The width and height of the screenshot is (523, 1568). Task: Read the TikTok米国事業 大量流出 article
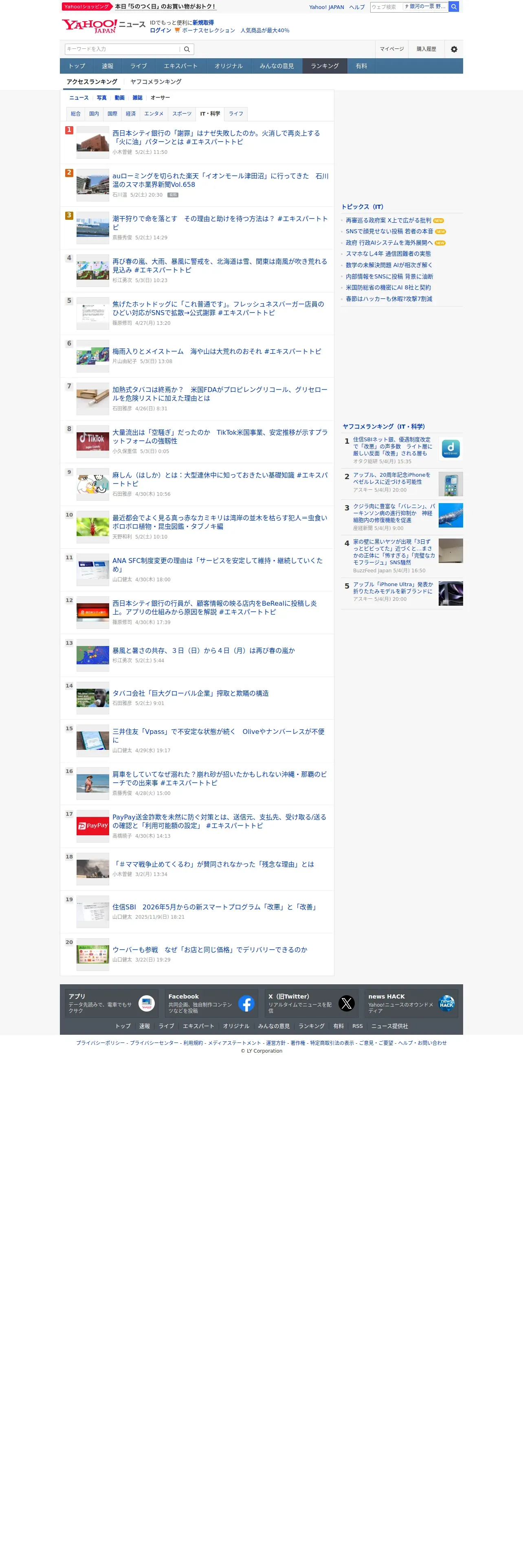[220, 436]
